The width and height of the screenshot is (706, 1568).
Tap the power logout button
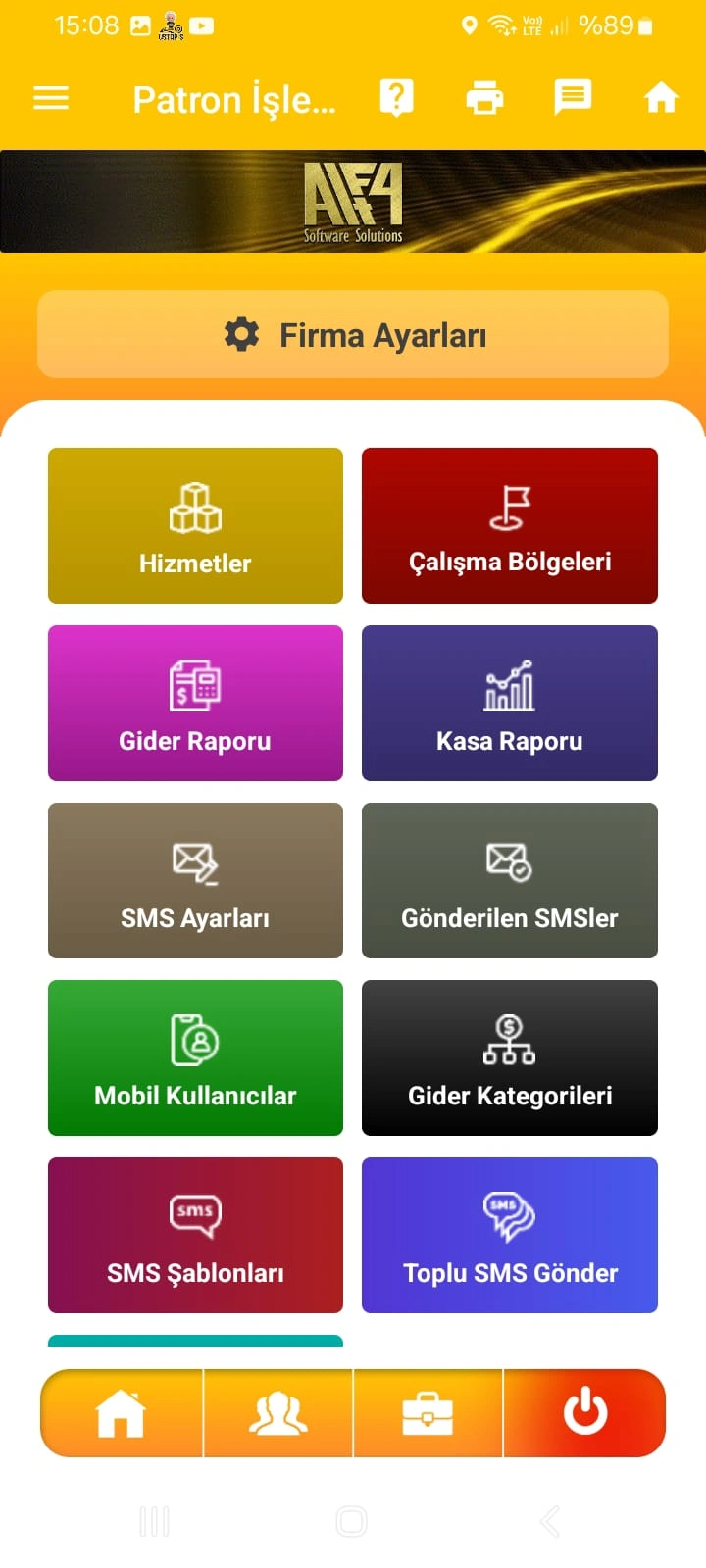(x=585, y=1413)
